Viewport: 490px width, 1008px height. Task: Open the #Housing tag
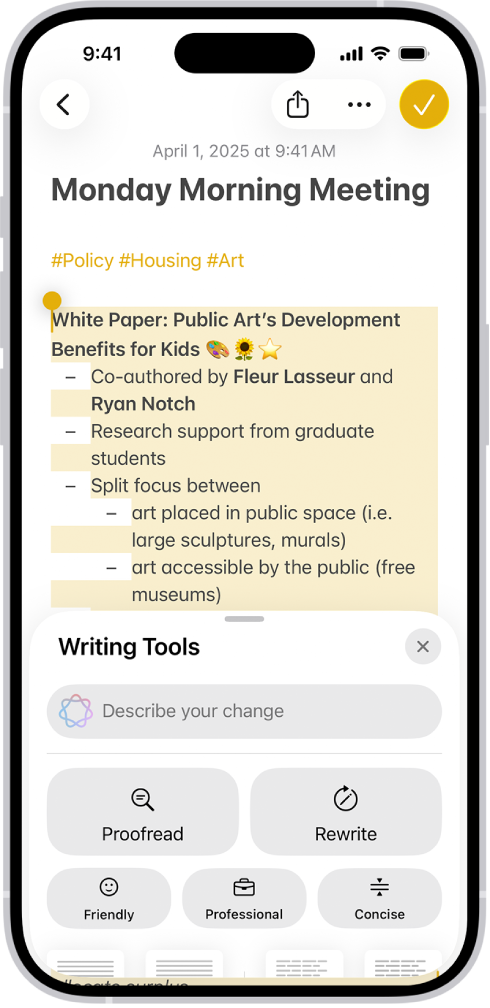click(x=160, y=261)
